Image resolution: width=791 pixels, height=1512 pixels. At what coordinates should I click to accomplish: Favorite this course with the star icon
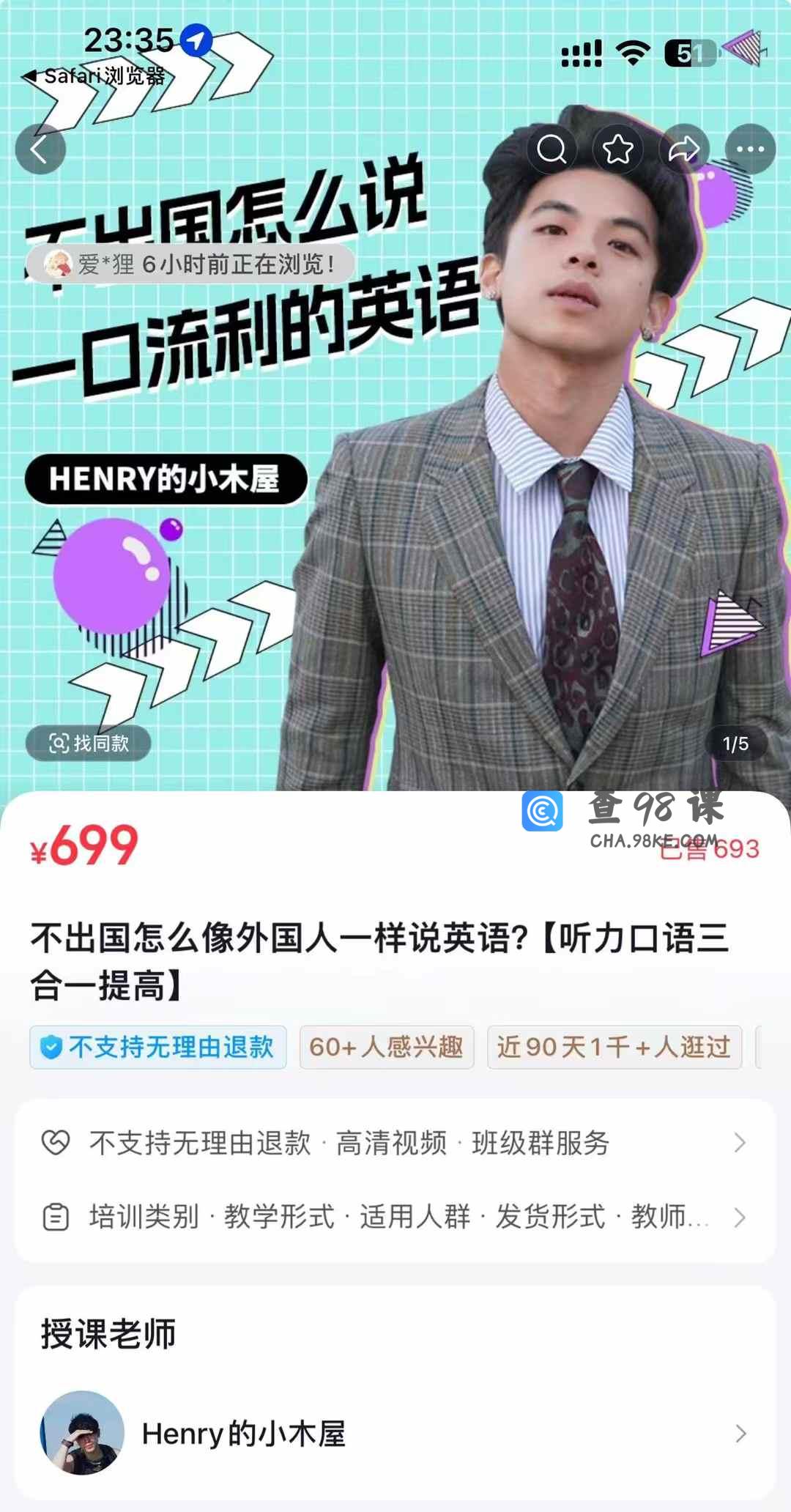click(617, 149)
